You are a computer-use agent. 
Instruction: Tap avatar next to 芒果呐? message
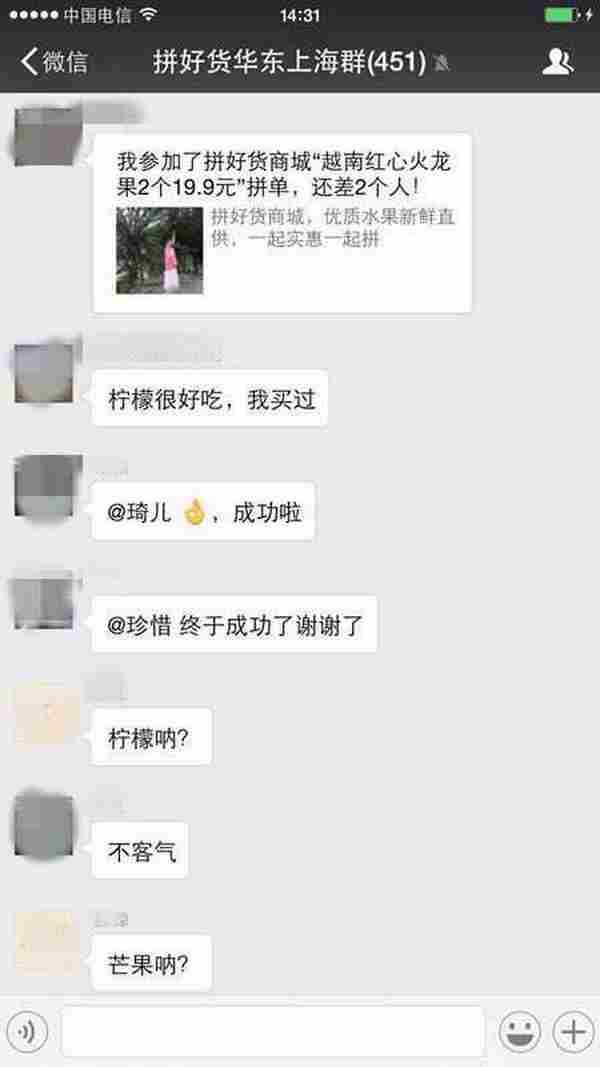(x=44, y=940)
